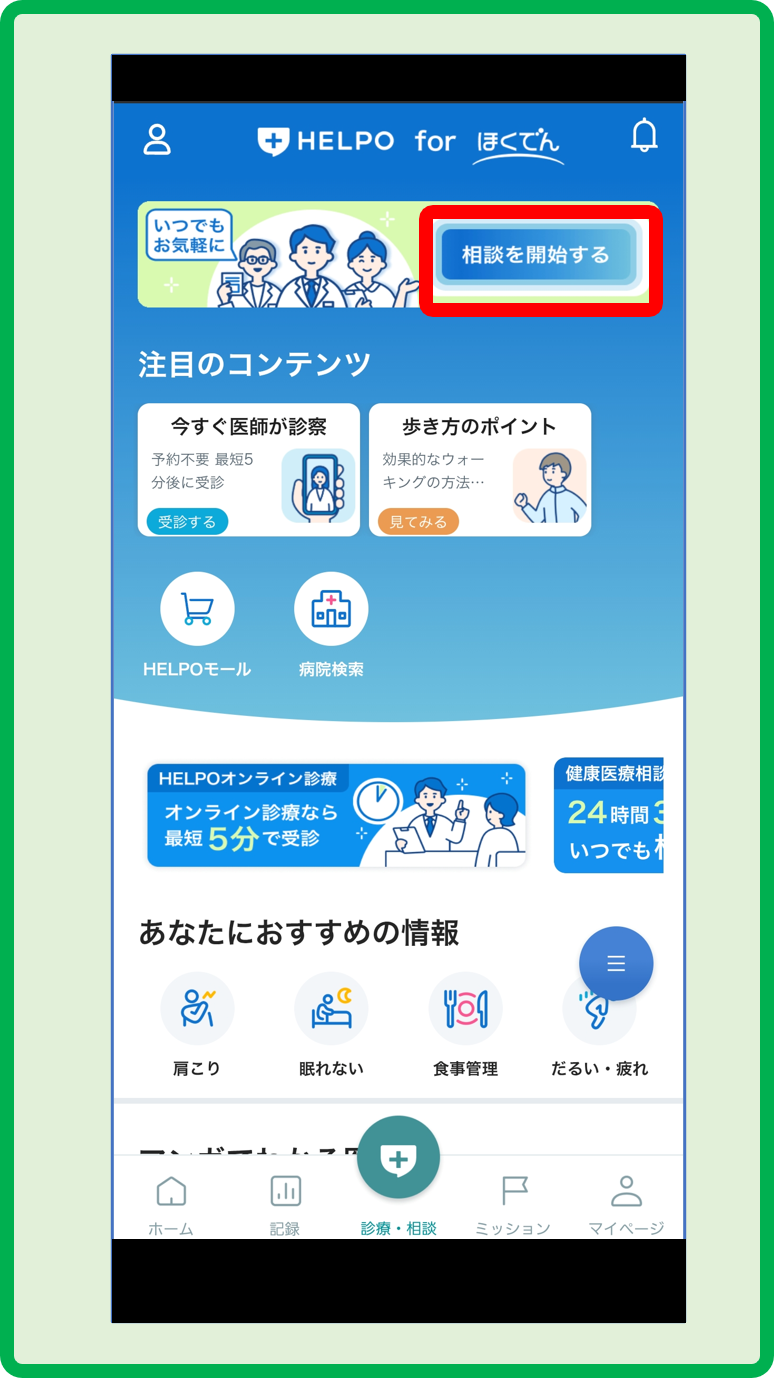Viewport: 774px width, 1378px height.
Task: Open the 食事管理 meal management icon
Action: [x=465, y=1009]
